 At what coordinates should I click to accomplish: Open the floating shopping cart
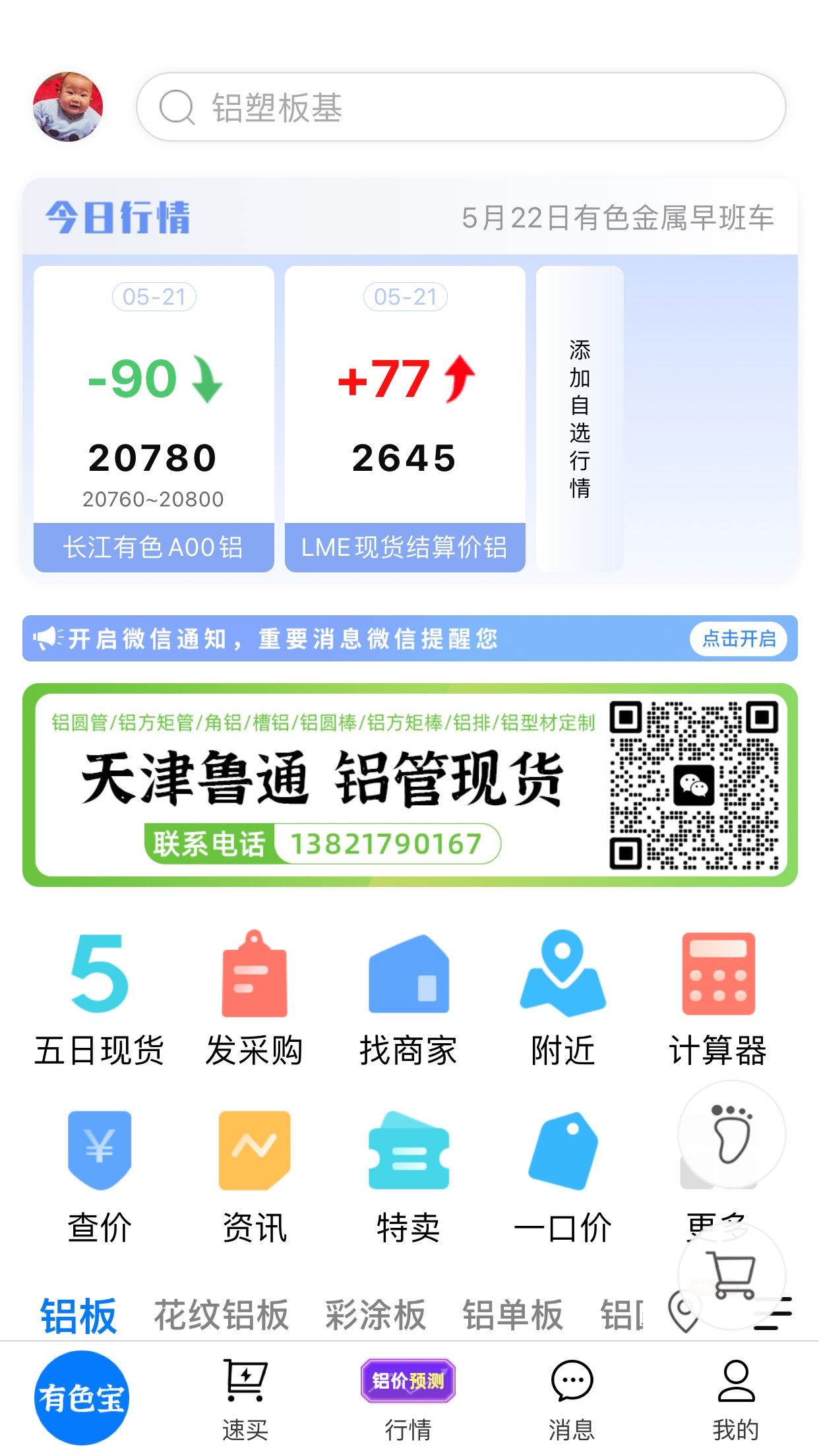pos(731,1274)
